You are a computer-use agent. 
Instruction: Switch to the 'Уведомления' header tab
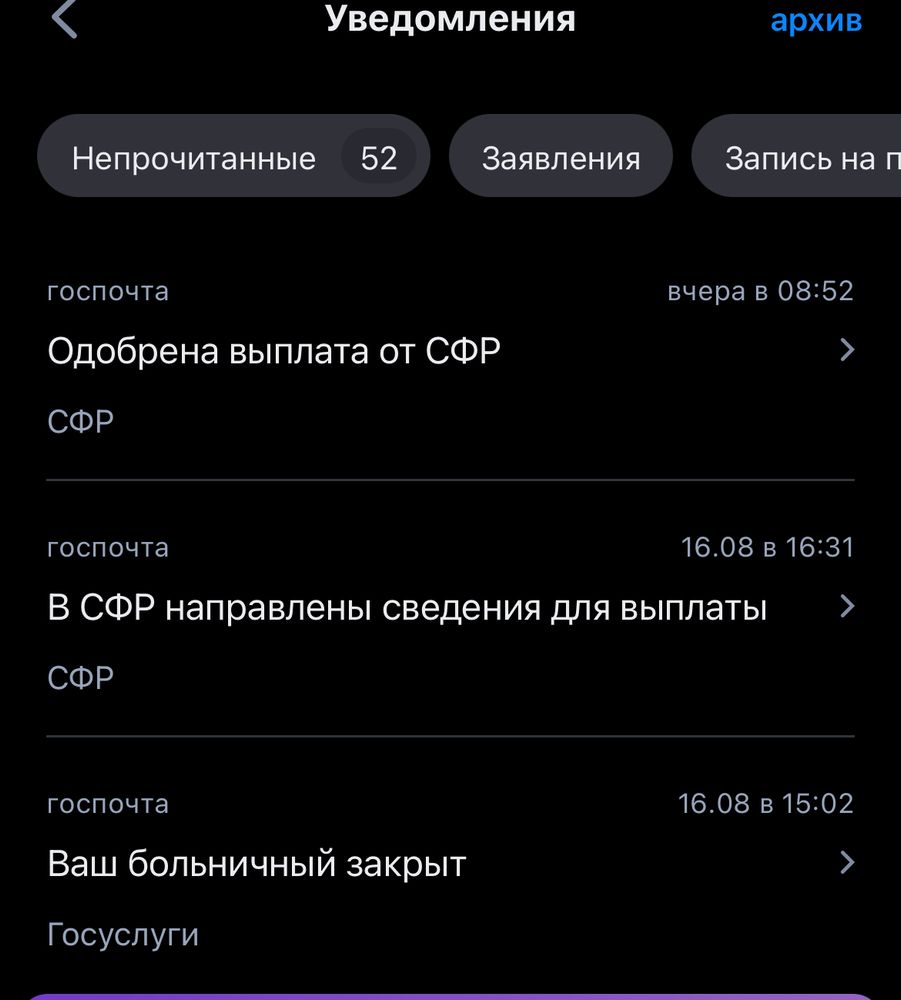(449, 18)
